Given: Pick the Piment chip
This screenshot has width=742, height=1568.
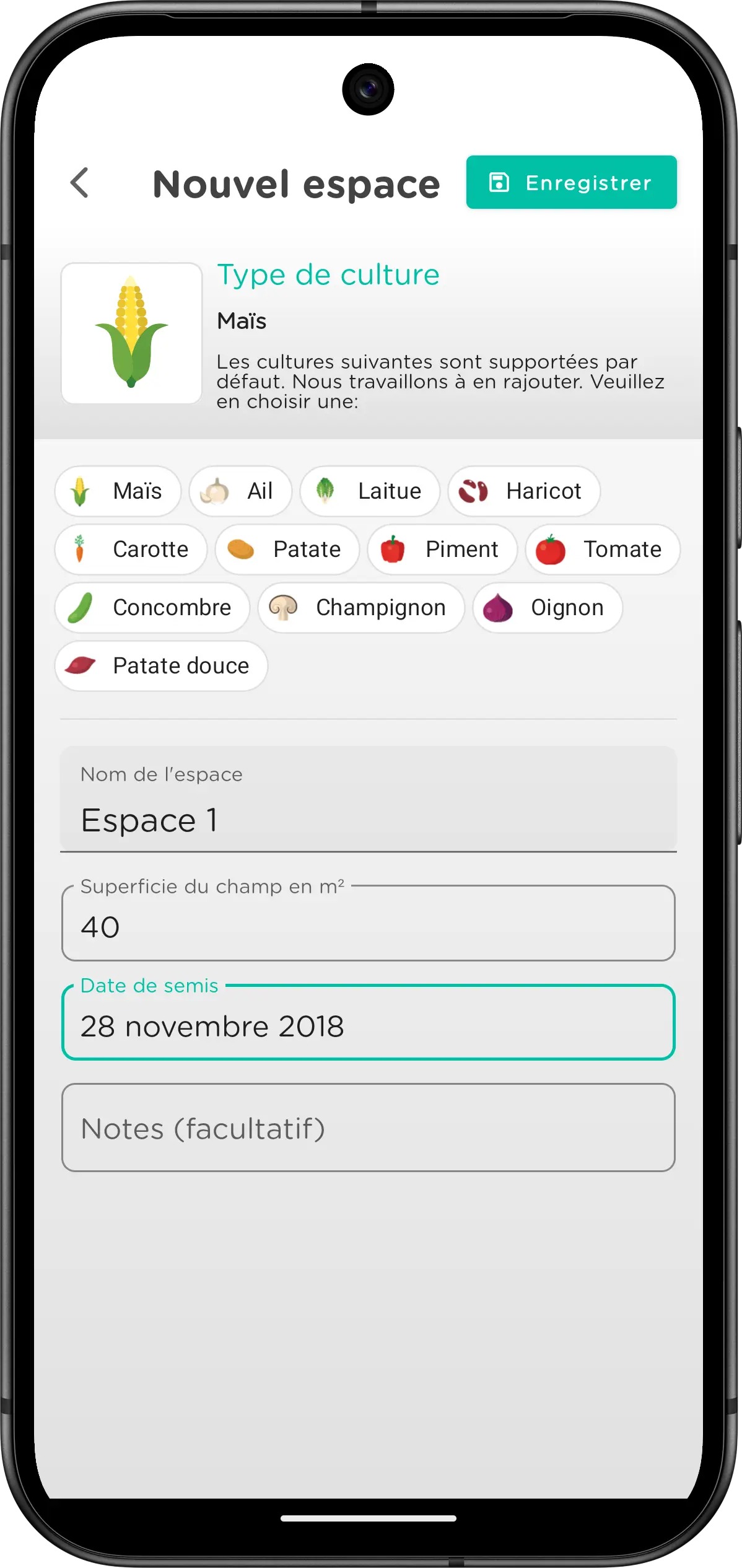Looking at the screenshot, I should (x=442, y=550).
